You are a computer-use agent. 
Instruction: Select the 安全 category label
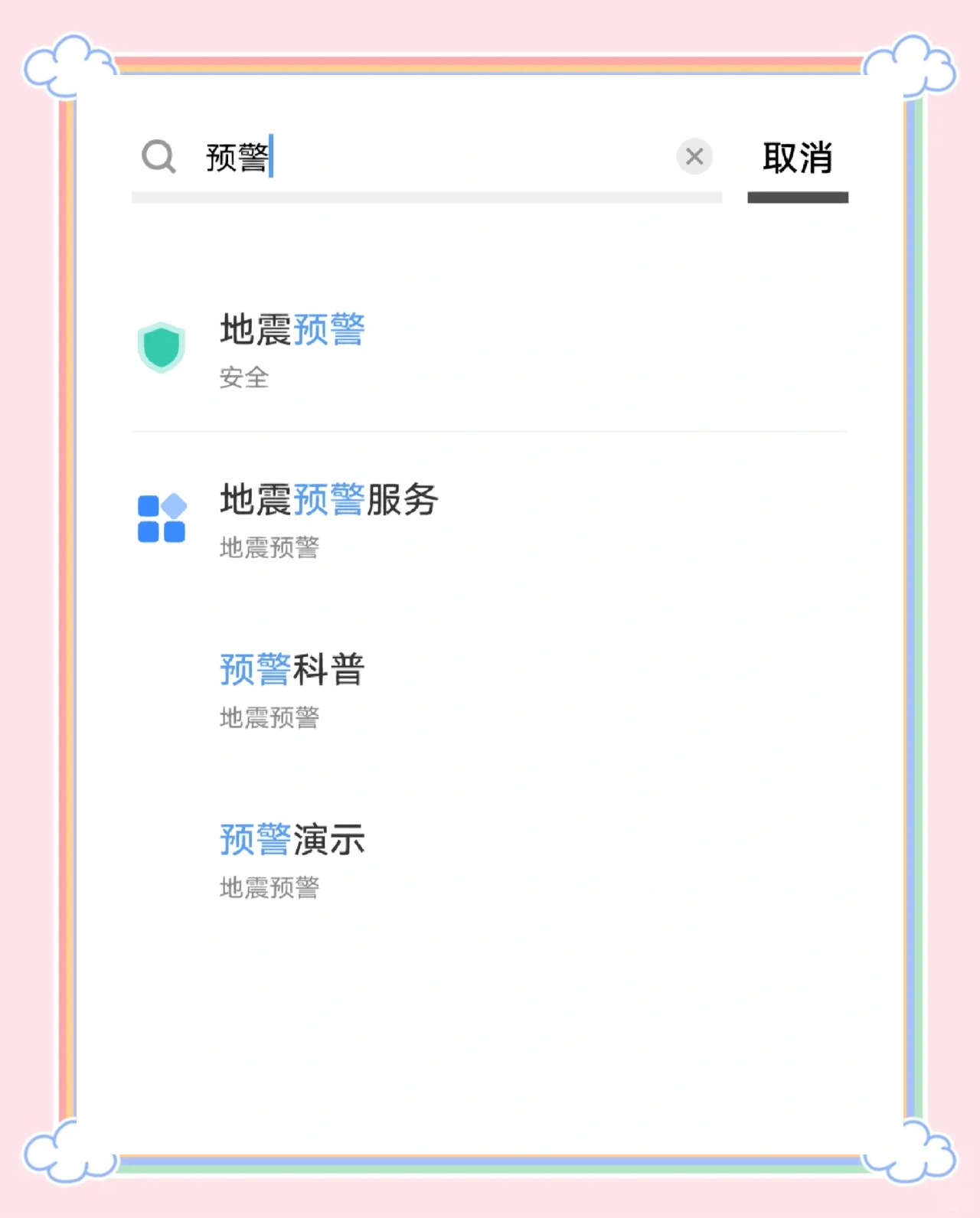(x=243, y=378)
